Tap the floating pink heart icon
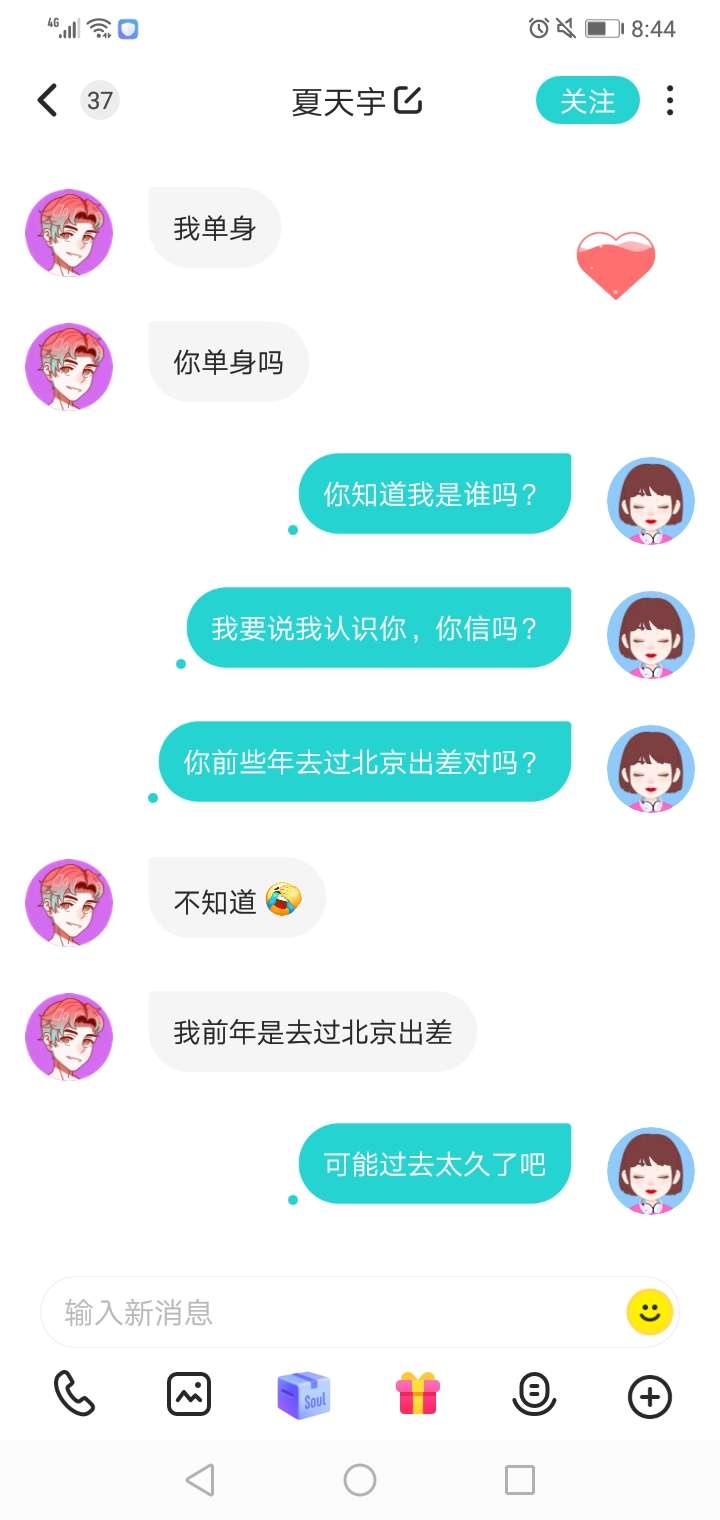Image resolution: width=720 pixels, height=1520 pixels. point(615,264)
